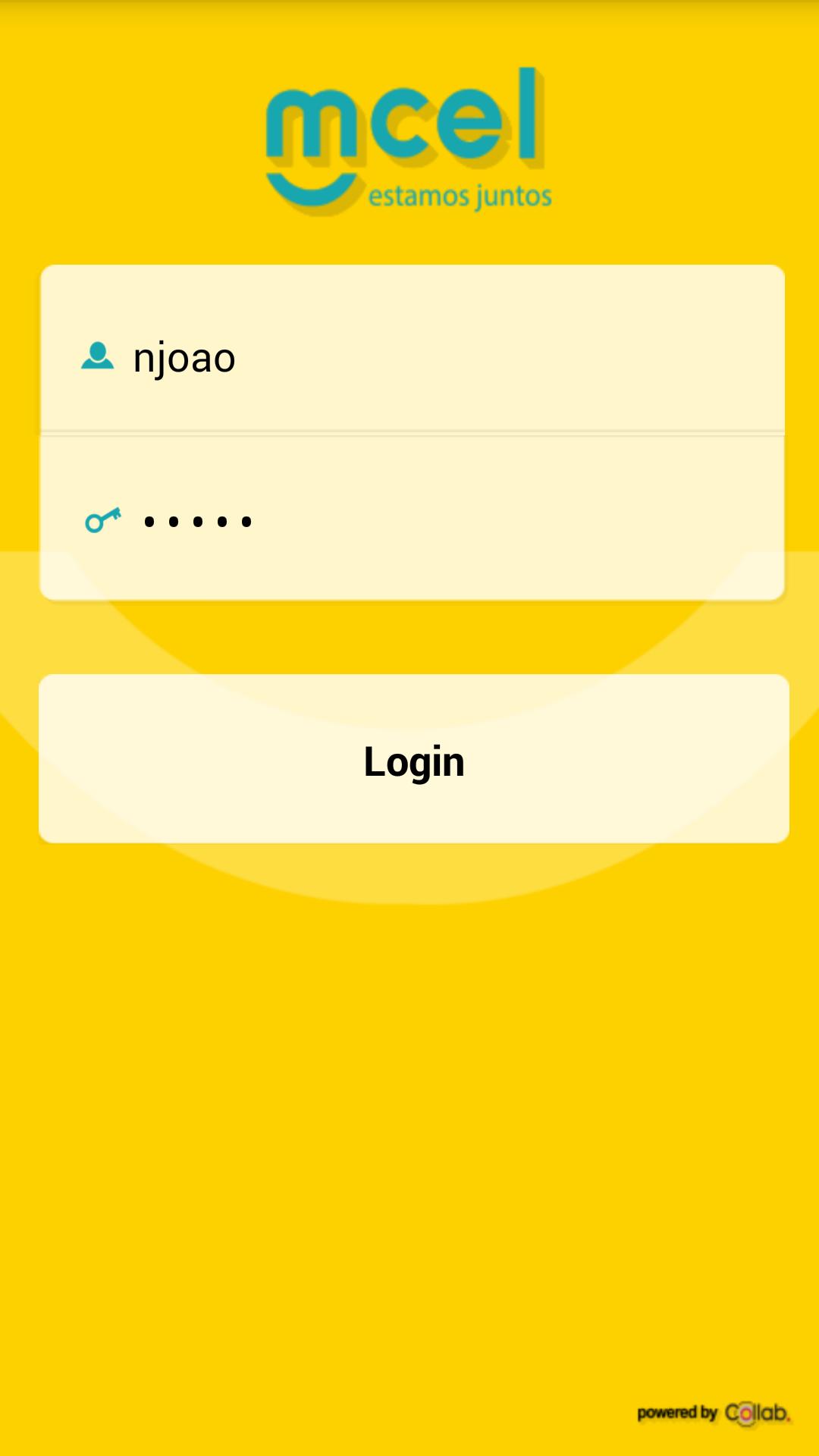Click the Login button label
819x1456 pixels.
(x=413, y=761)
